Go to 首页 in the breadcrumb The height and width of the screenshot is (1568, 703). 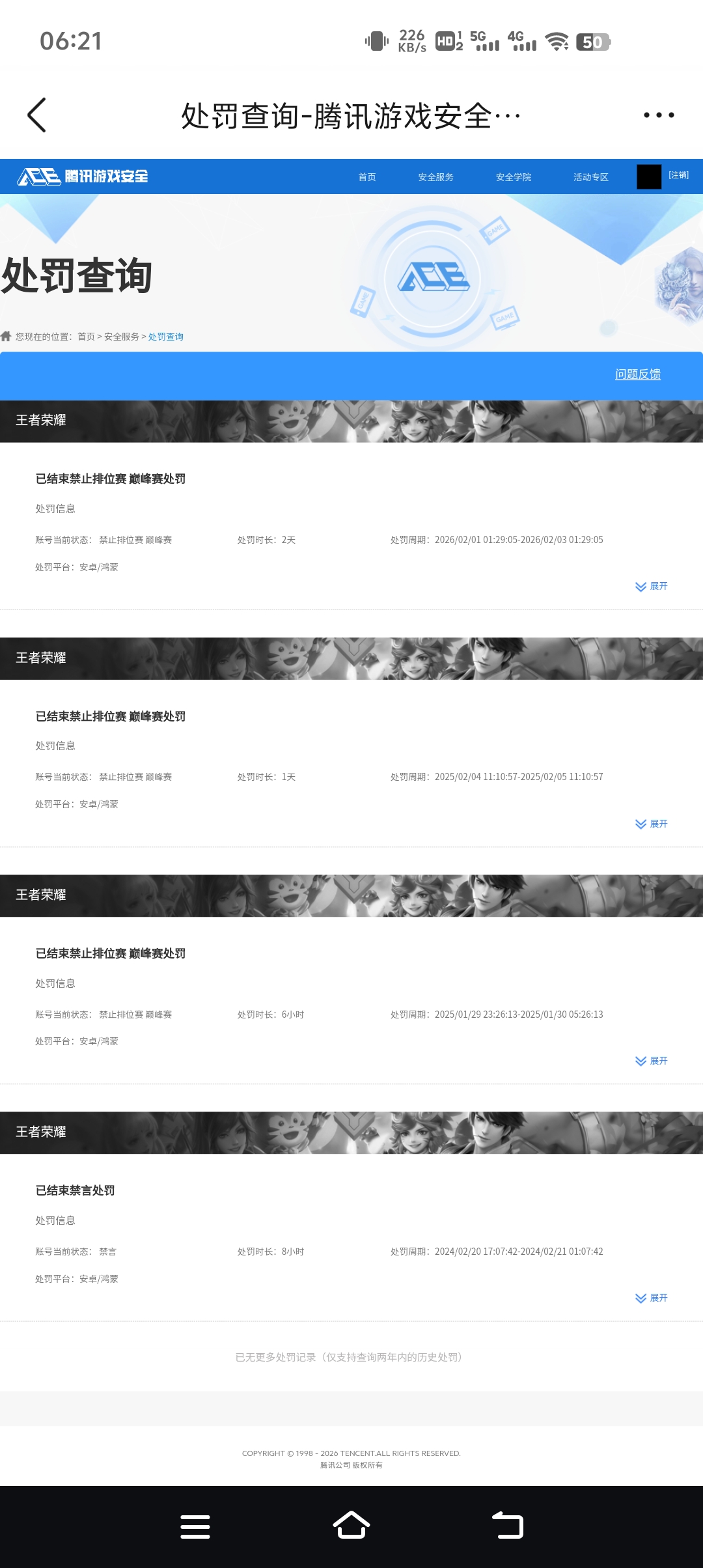click(86, 337)
